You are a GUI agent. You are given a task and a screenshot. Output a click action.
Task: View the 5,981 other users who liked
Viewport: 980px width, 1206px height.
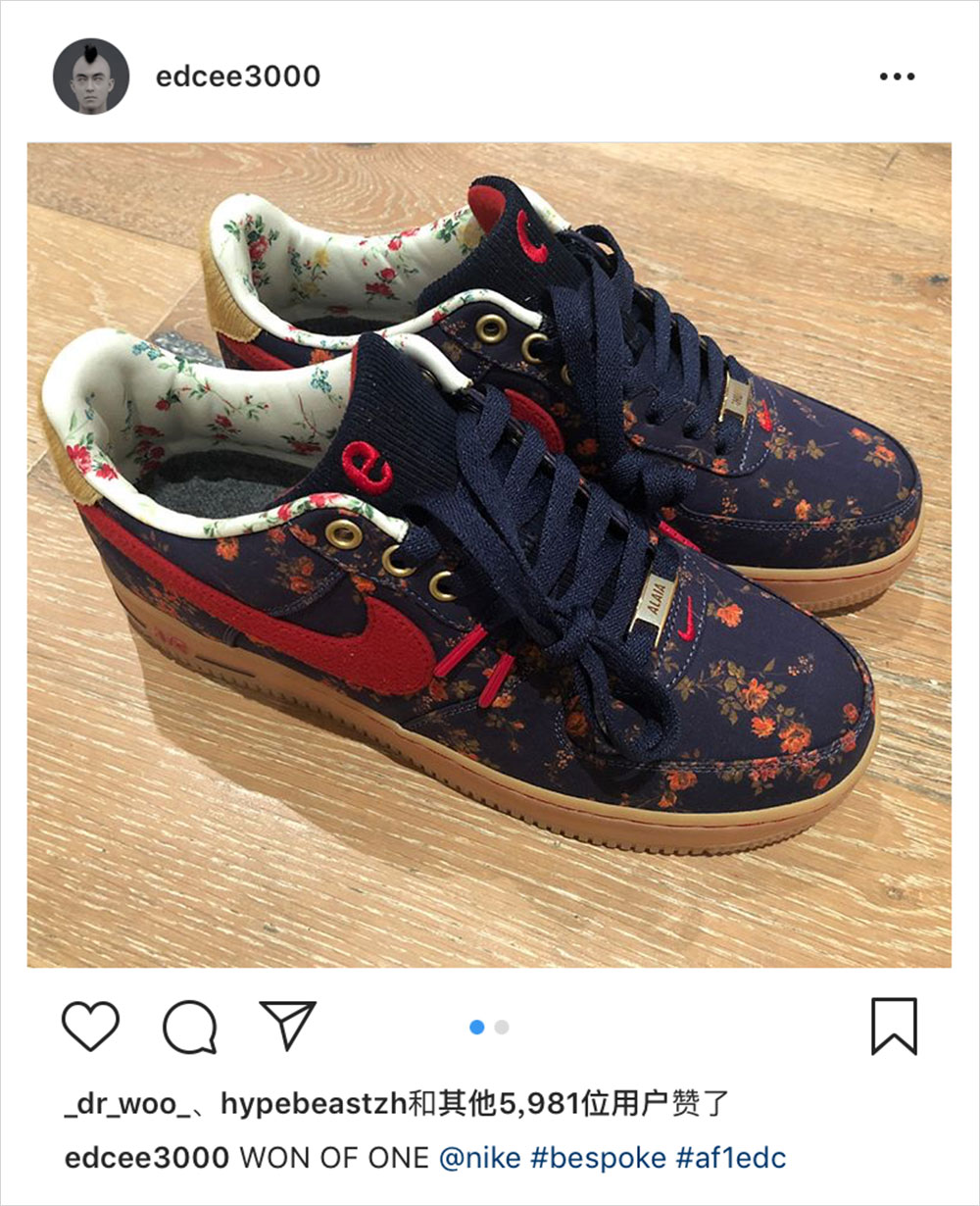(568, 1103)
